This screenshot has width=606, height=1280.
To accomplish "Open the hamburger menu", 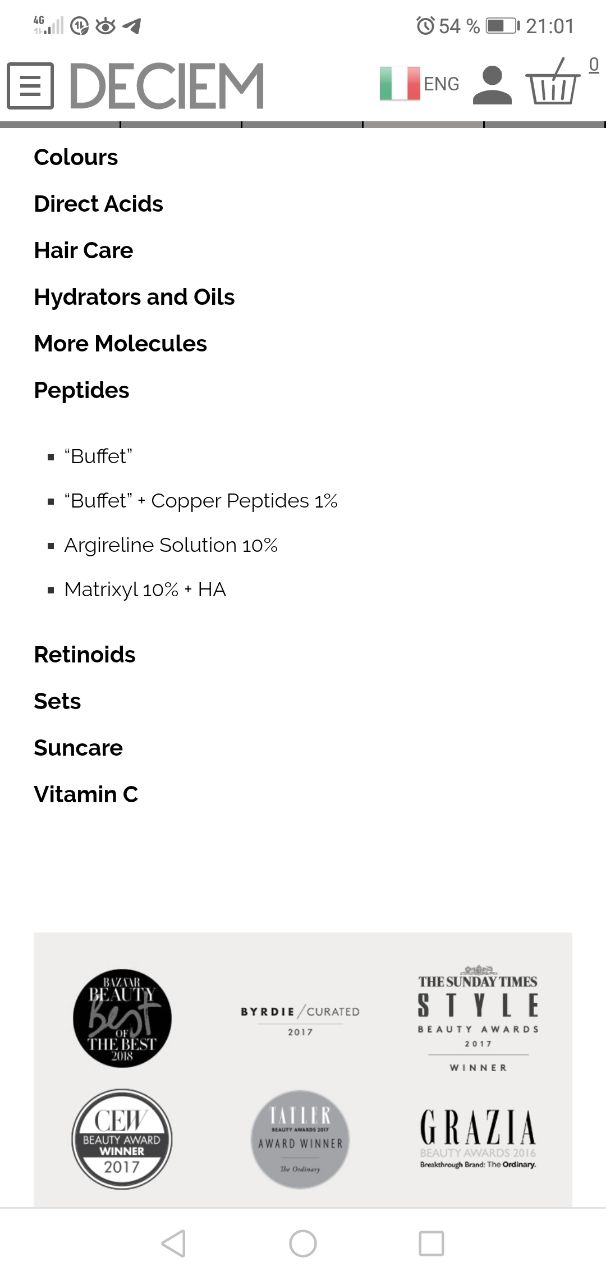I will 30,86.
